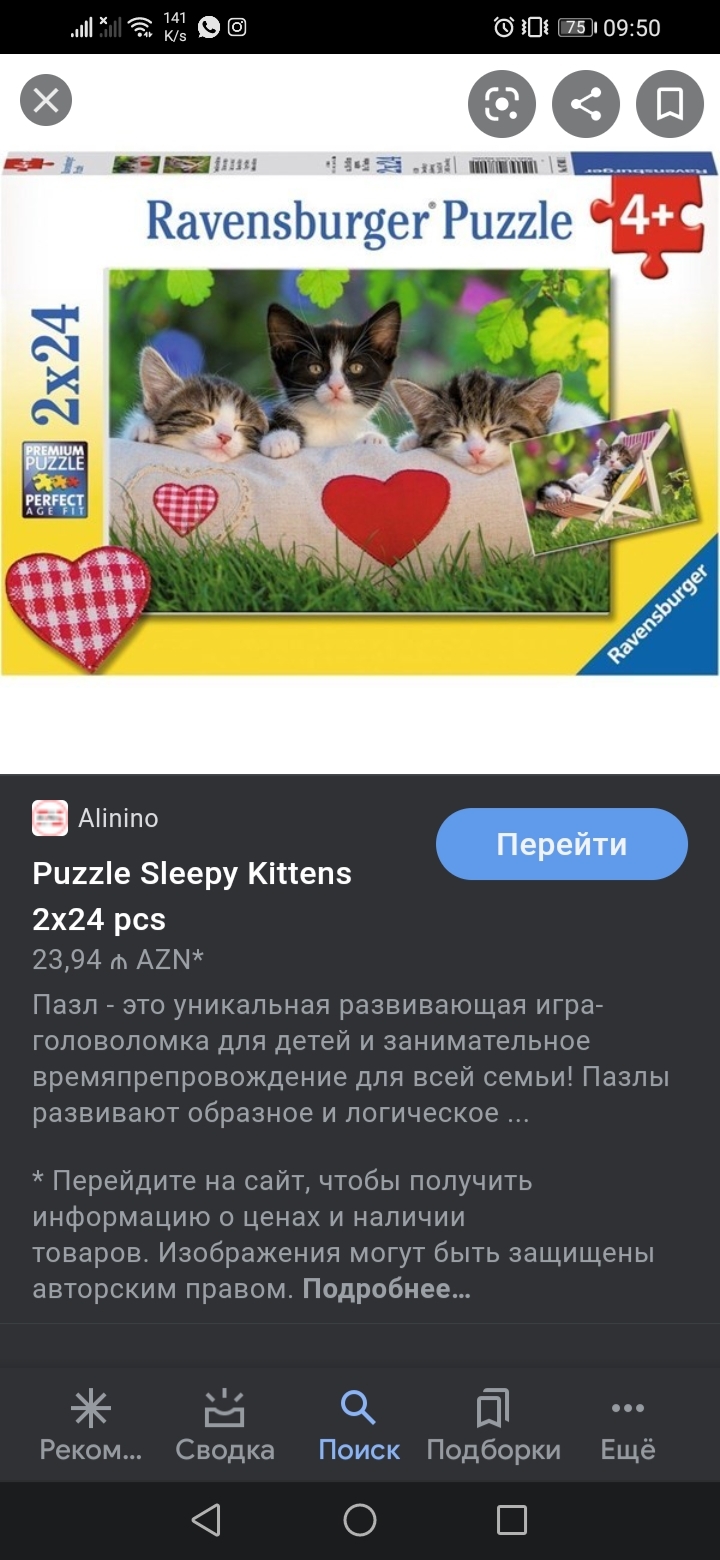Open the Sleepy Kittens puzzle image
Screen dimensions: 720x1560
[x=360, y=412]
